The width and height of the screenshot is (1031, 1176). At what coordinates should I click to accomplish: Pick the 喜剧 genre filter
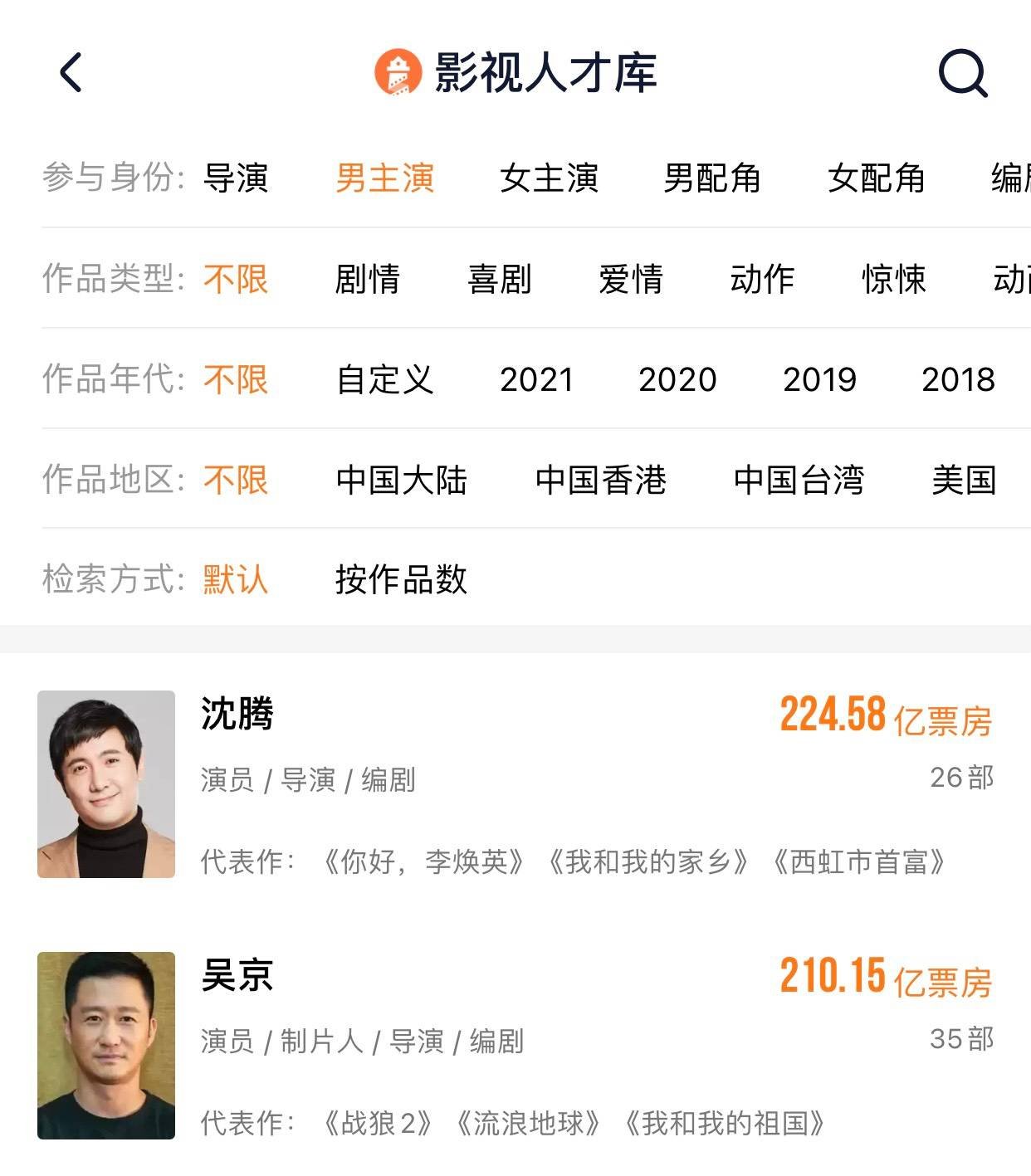(x=499, y=279)
